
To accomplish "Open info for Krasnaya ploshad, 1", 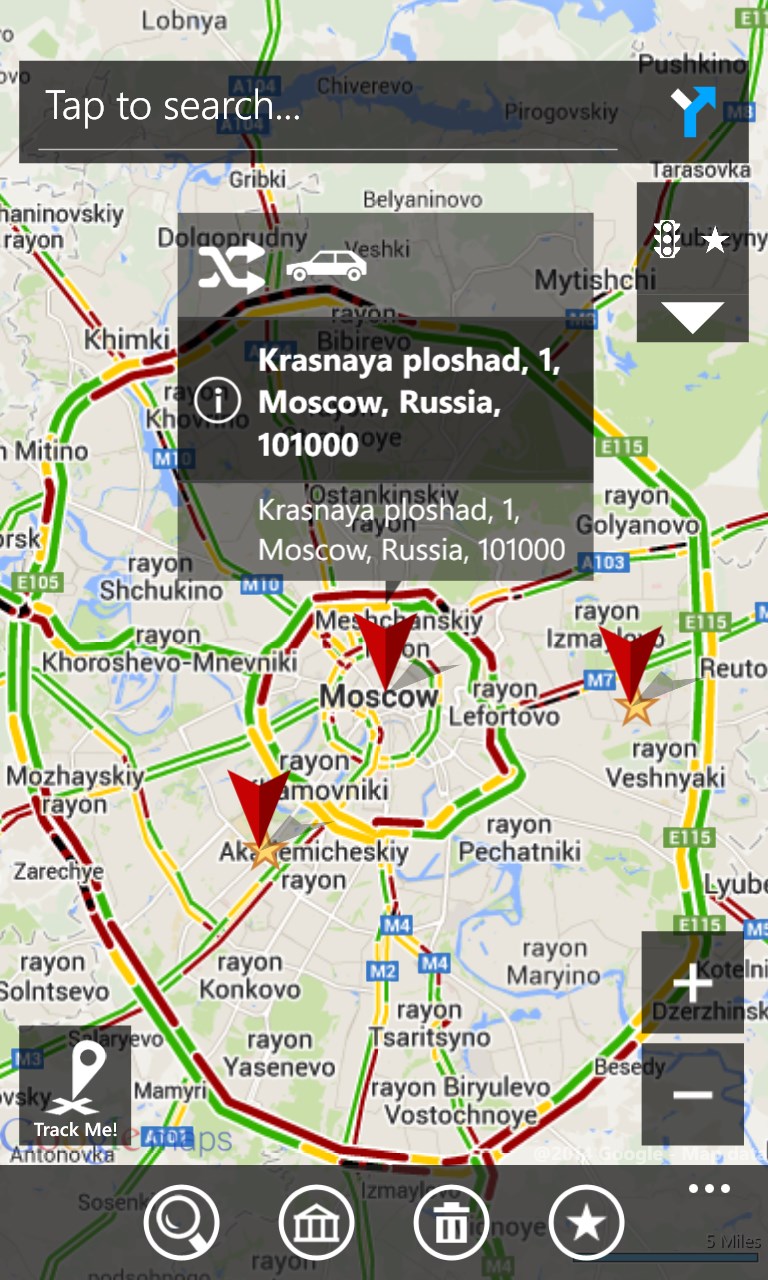I will coord(218,401).
